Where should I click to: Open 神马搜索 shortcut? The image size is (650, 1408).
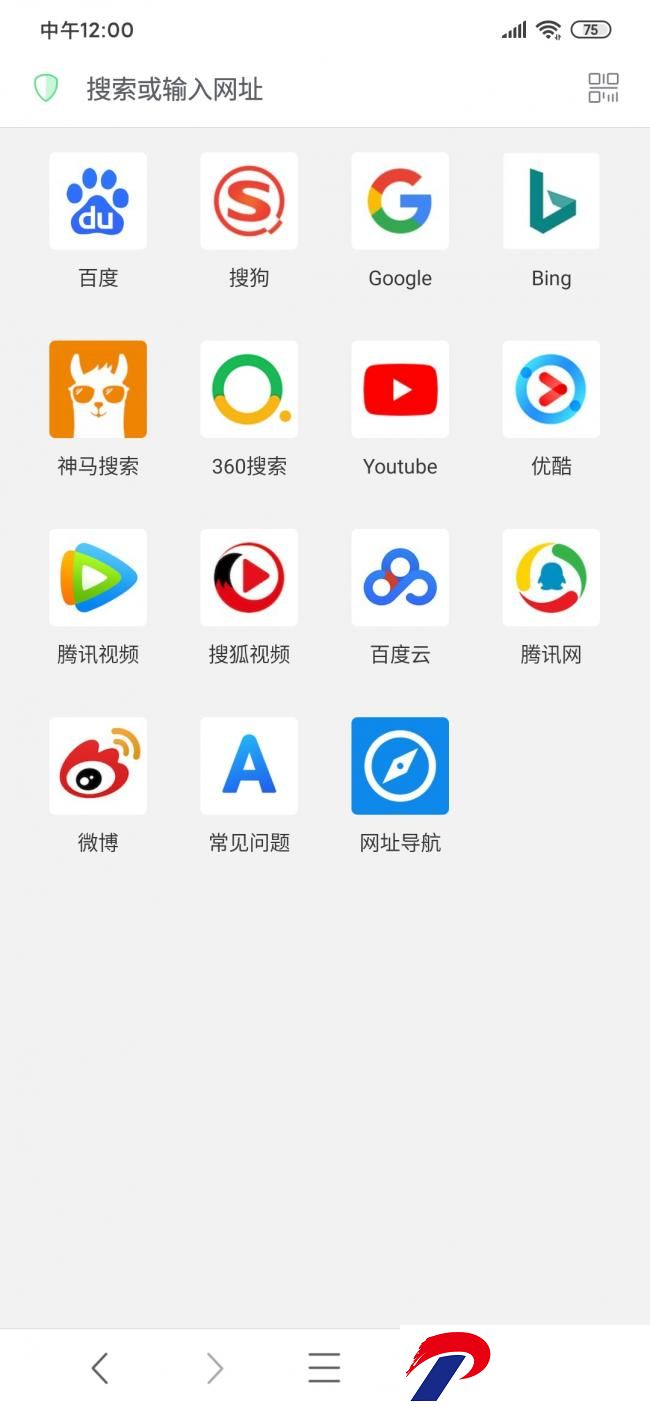98,389
